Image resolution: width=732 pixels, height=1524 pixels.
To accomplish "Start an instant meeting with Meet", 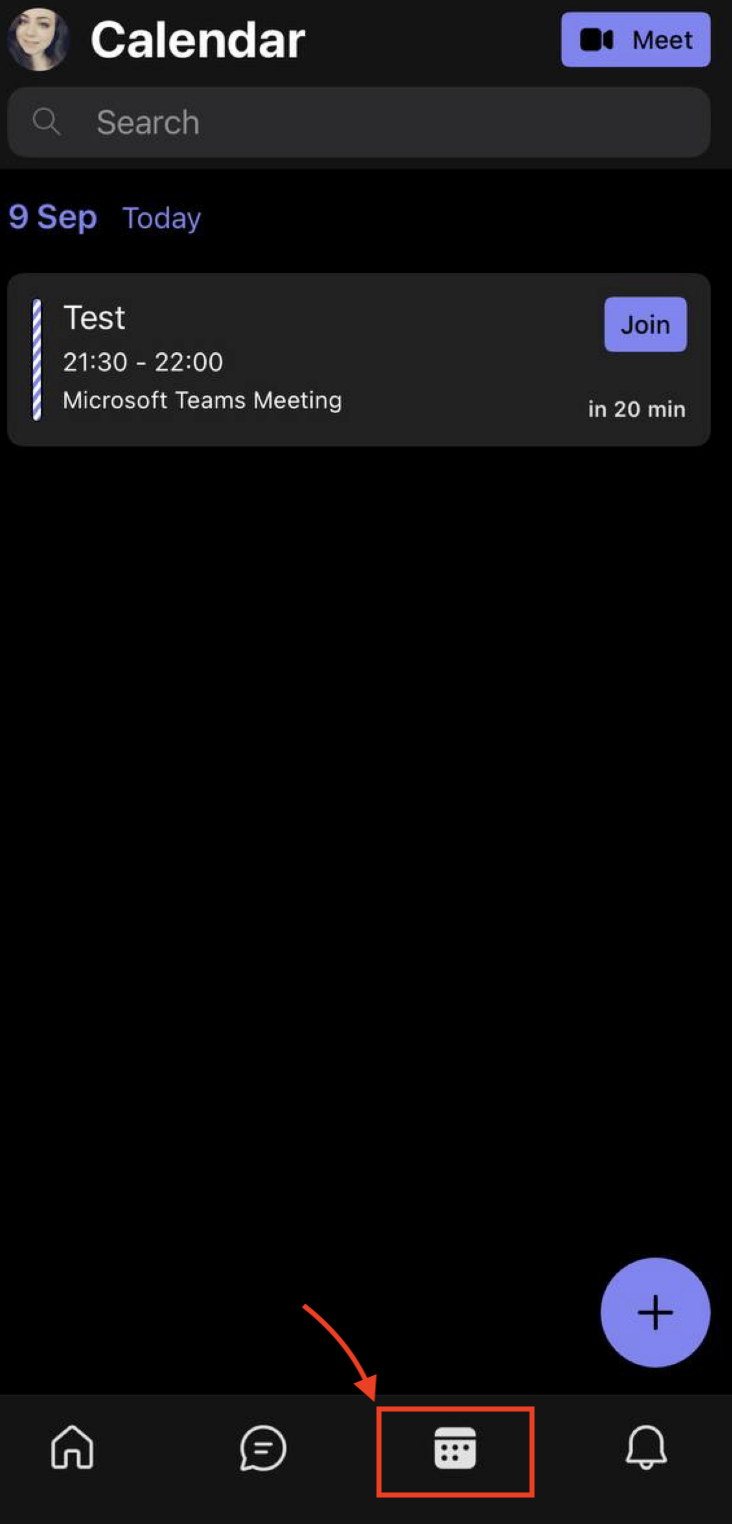I will tap(635, 40).
